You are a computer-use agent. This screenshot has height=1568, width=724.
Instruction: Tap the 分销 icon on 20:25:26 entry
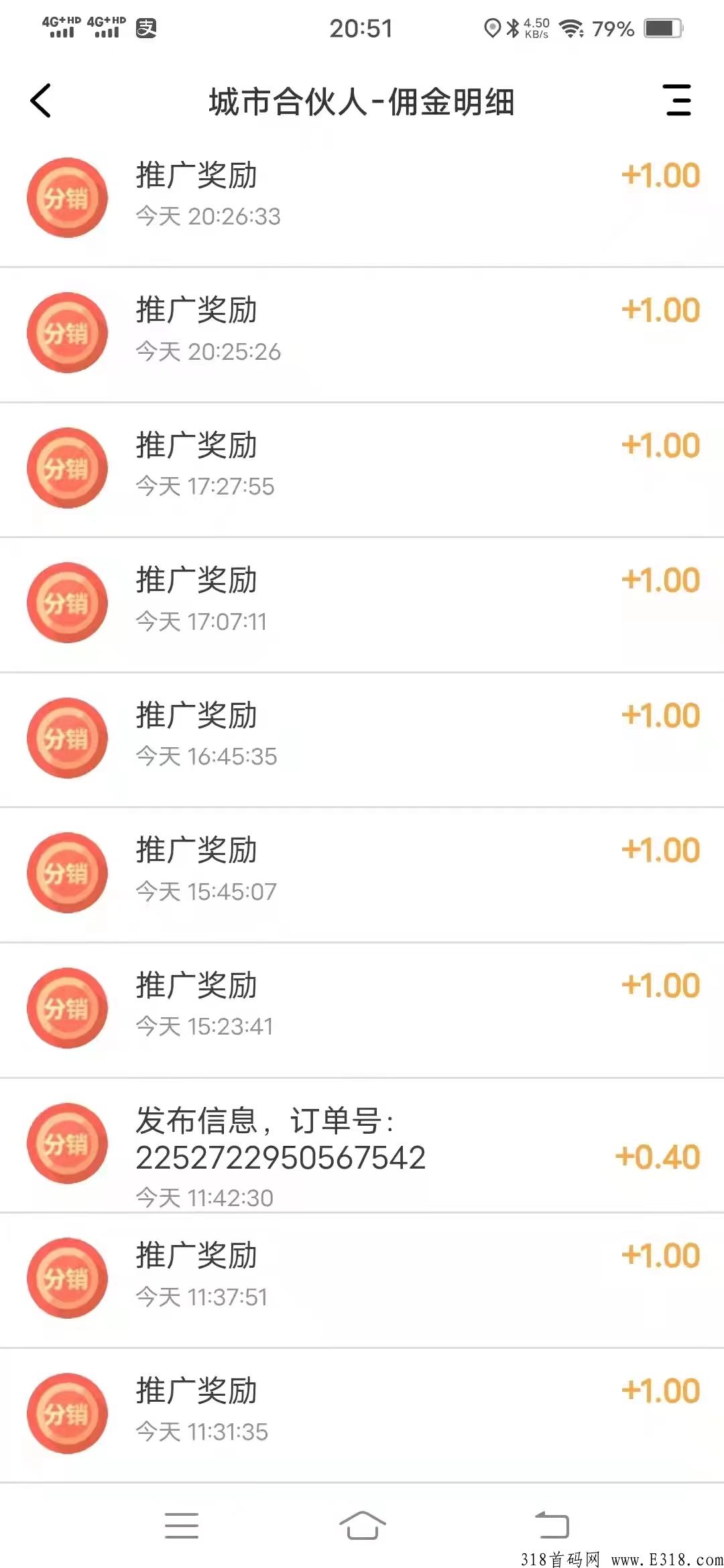click(67, 333)
